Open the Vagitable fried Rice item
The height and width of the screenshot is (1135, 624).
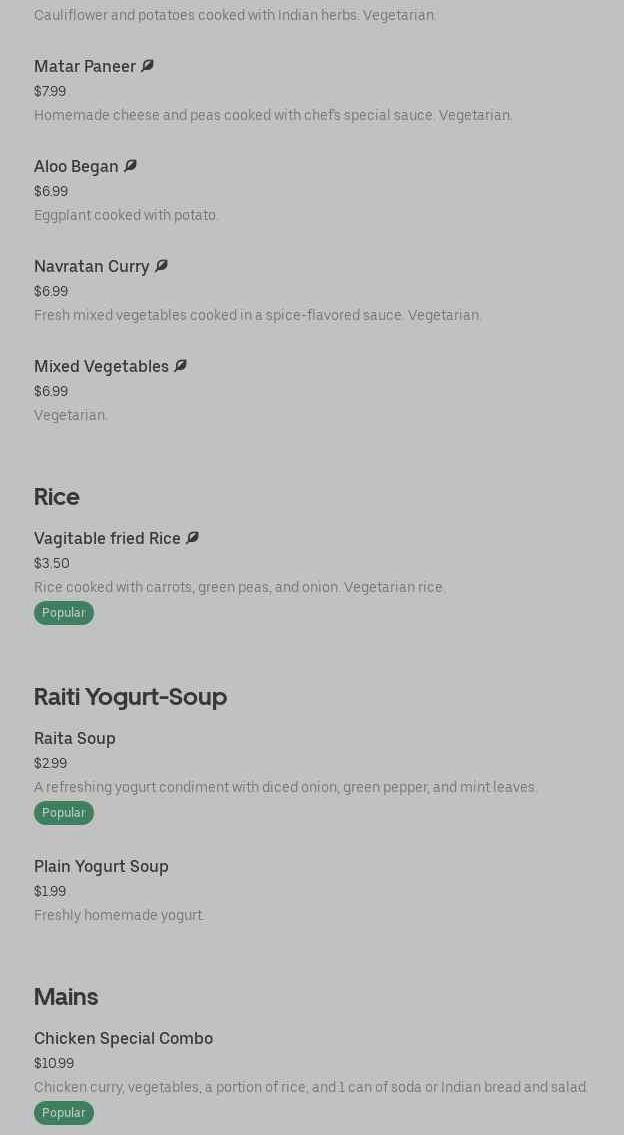coord(107,539)
